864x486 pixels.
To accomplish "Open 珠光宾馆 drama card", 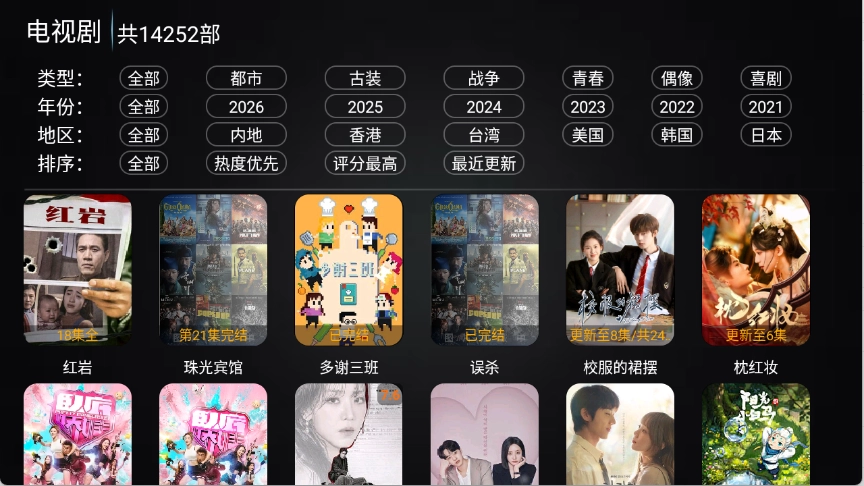I will 213,270.
